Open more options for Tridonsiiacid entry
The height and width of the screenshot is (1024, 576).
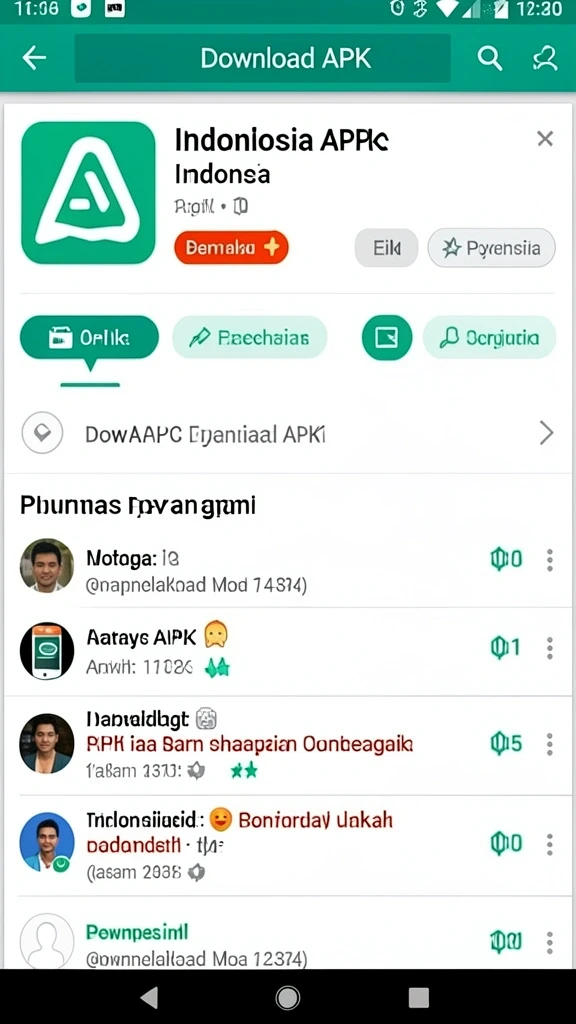(550, 844)
